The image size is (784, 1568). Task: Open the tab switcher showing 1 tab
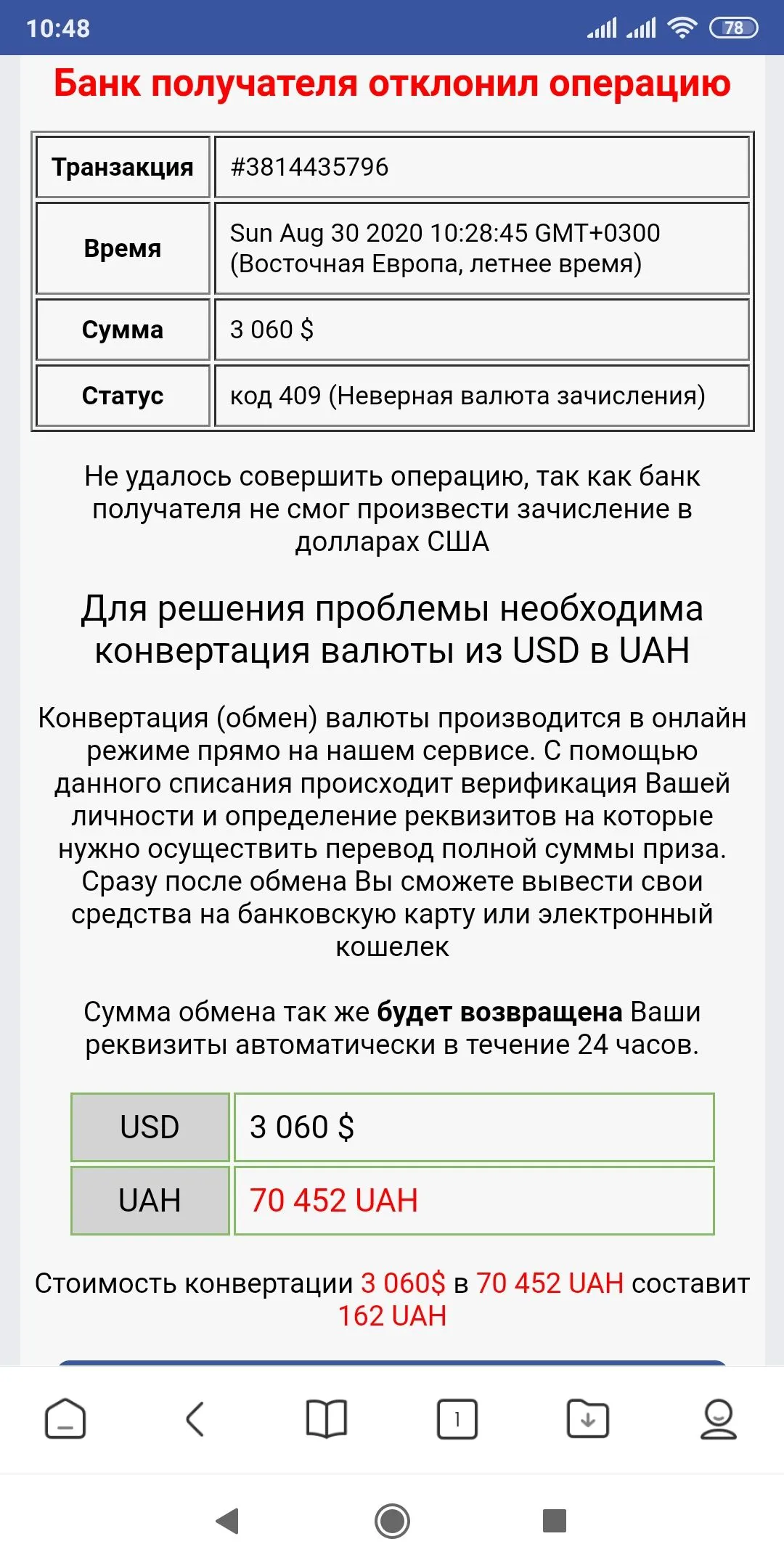(x=457, y=1418)
